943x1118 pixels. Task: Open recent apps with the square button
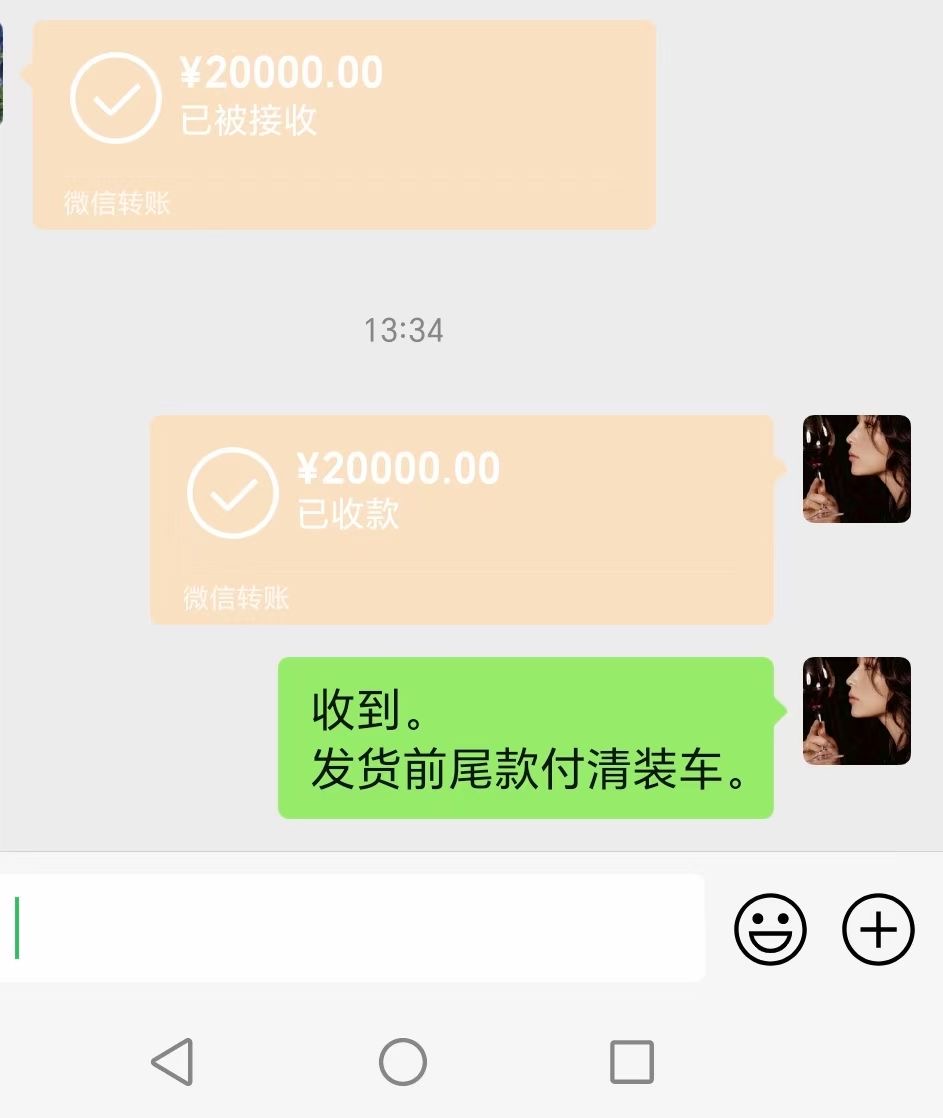click(x=631, y=1061)
